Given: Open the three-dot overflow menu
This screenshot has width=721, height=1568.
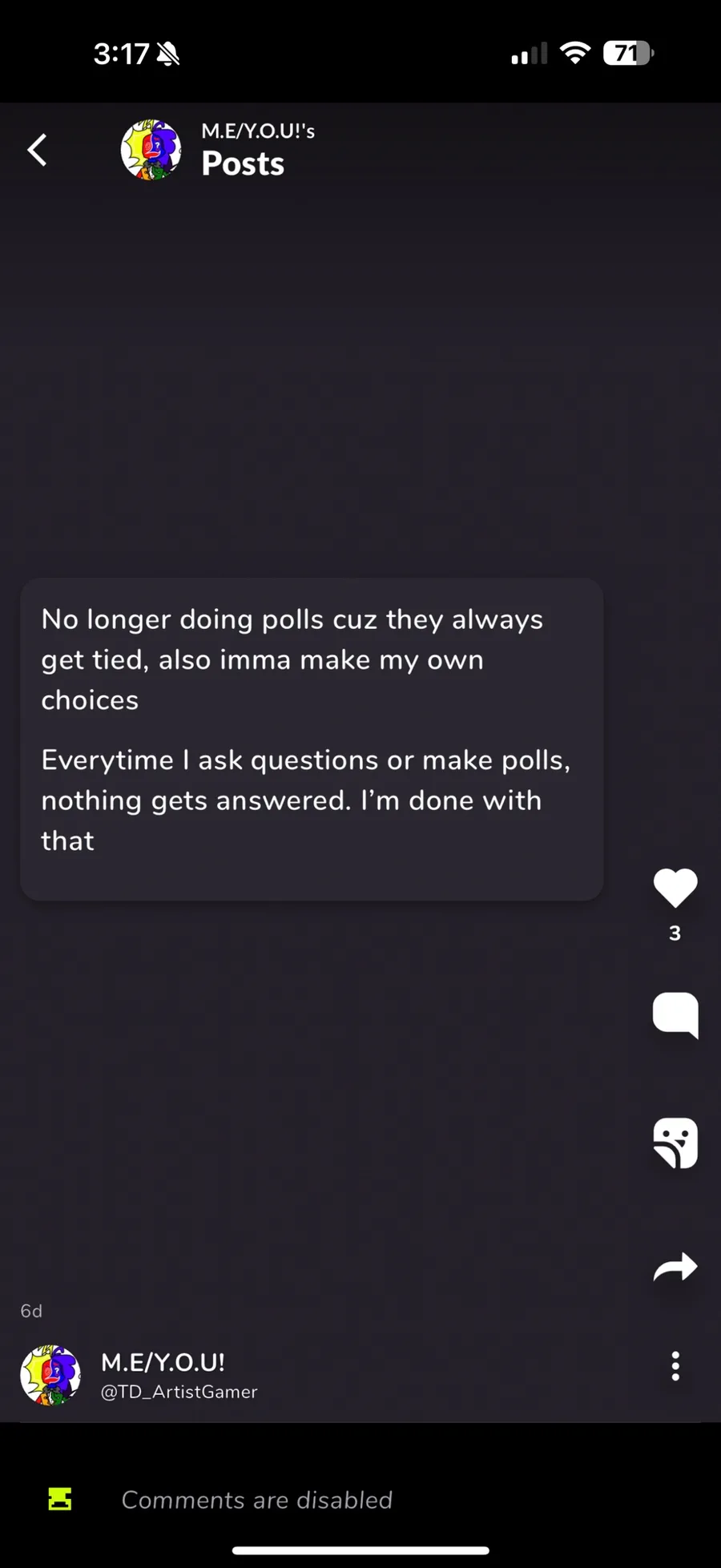Looking at the screenshot, I should tap(675, 1366).
